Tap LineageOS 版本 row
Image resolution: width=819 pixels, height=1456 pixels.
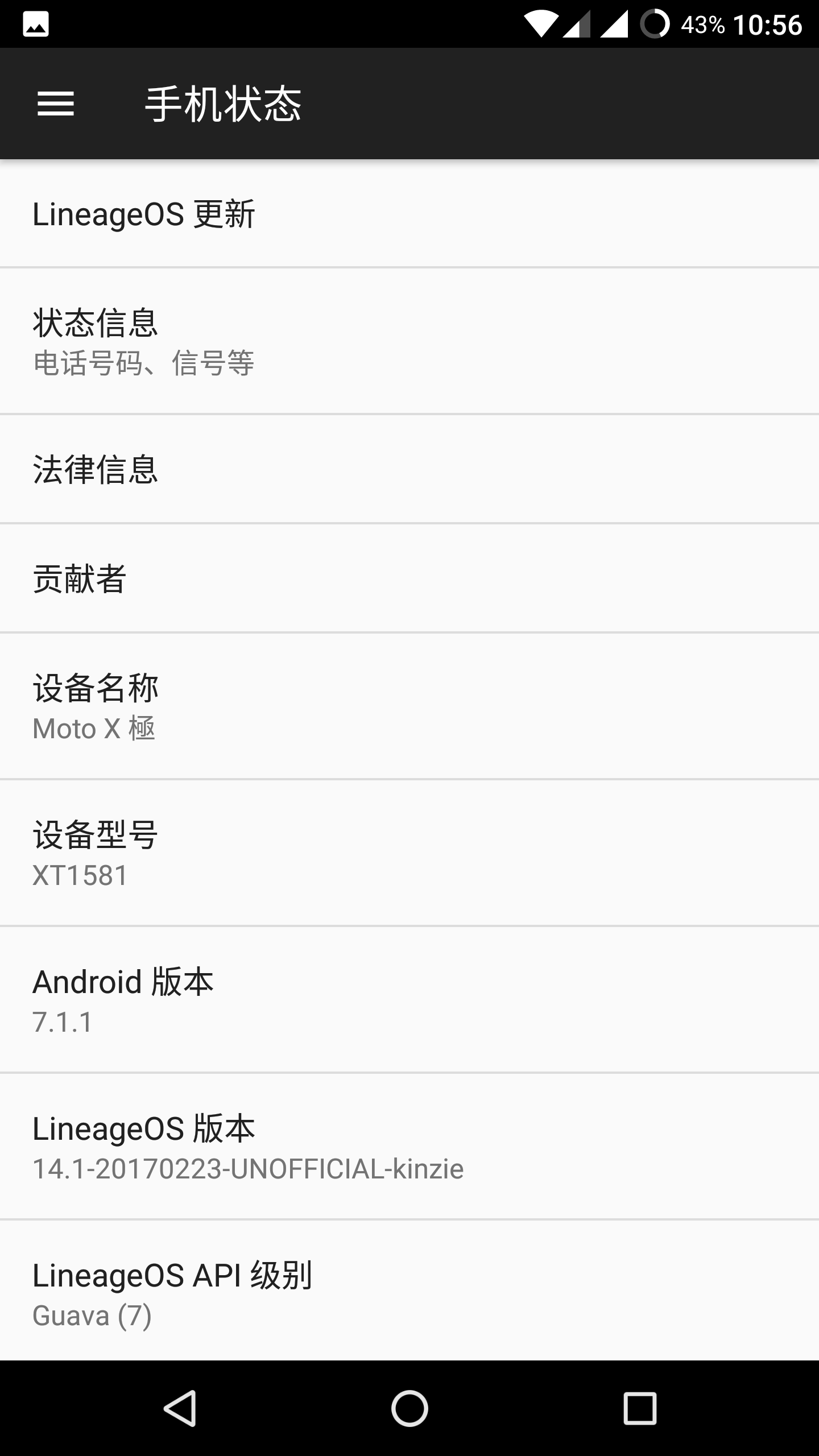(x=409, y=1147)
